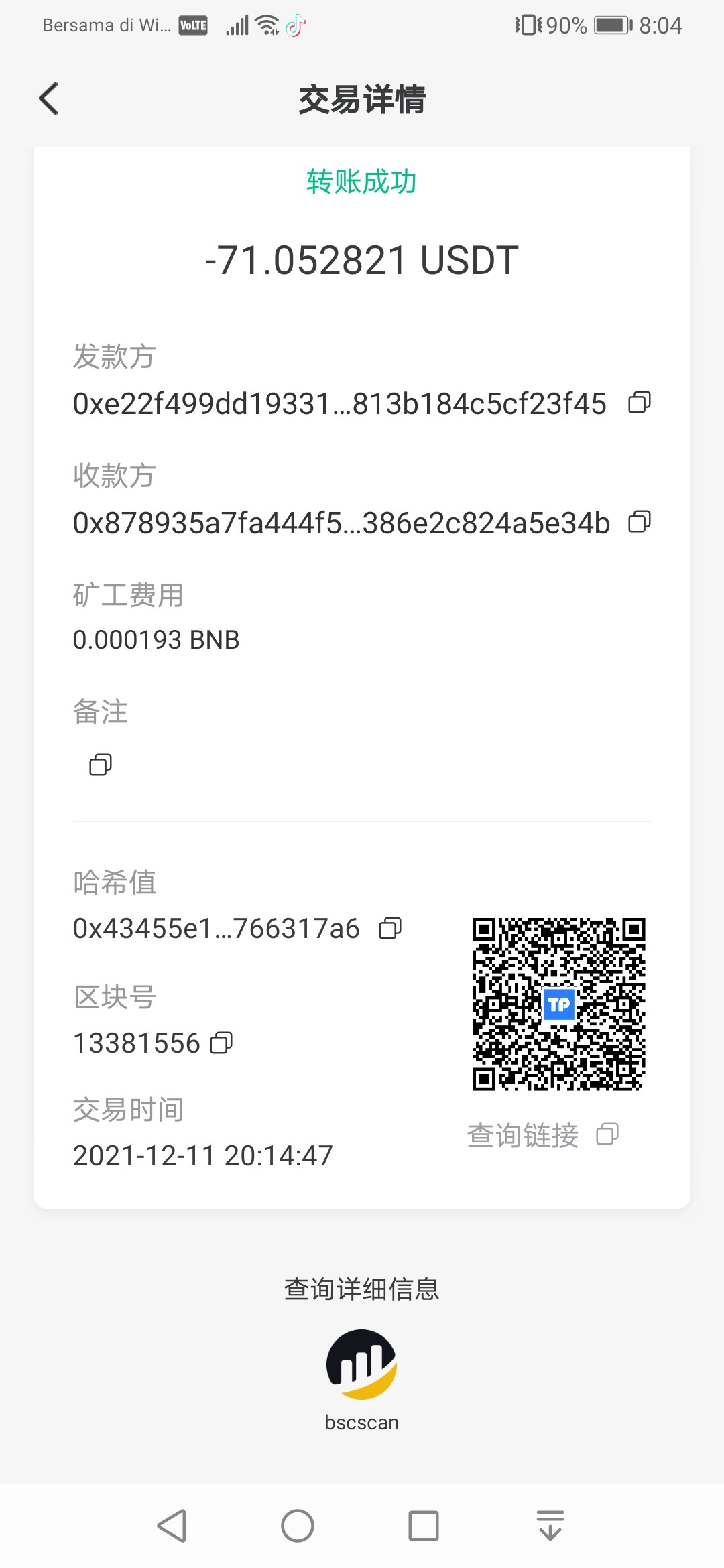Copy the transaction hash 0x43455e1…

[x=390, y=929]
